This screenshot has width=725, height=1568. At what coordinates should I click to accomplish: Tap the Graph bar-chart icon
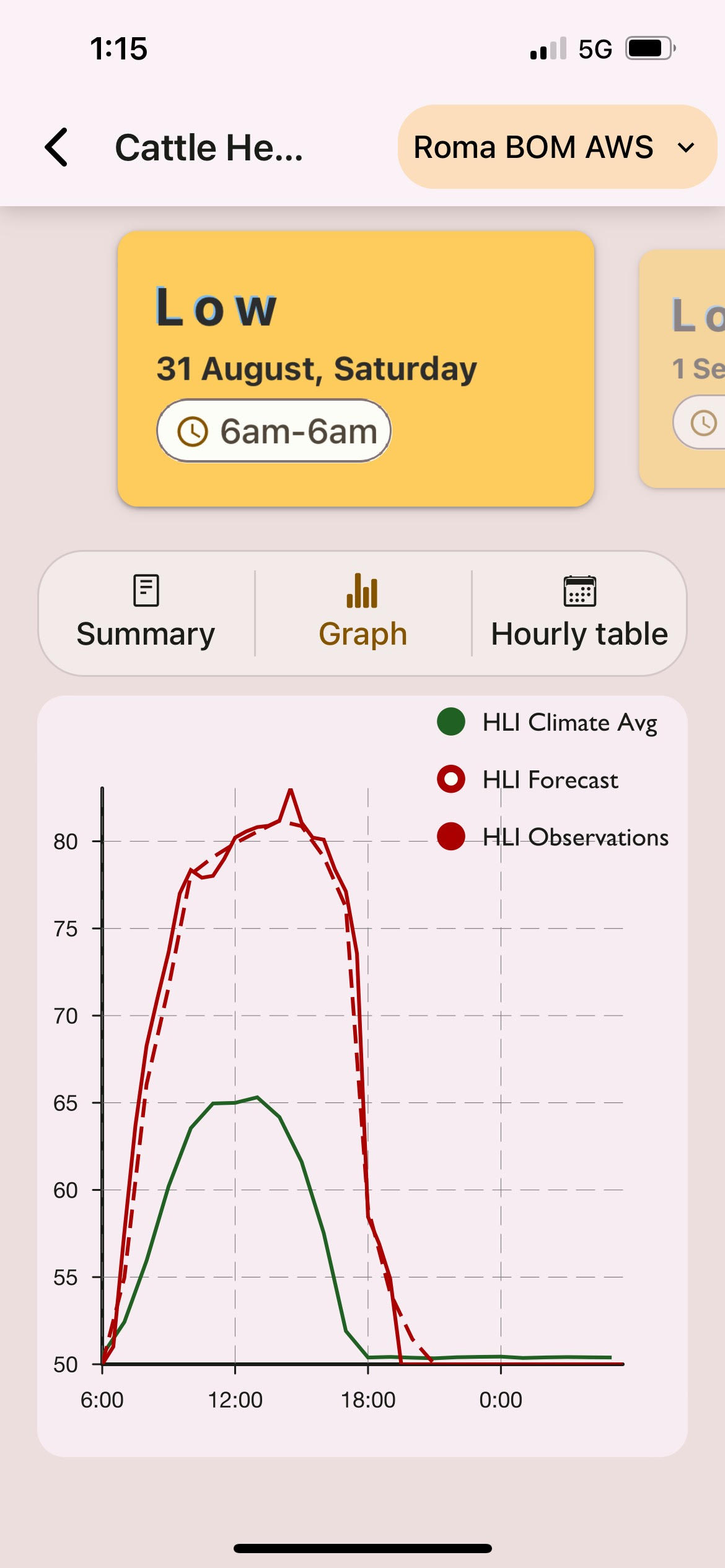pos(362,591)
